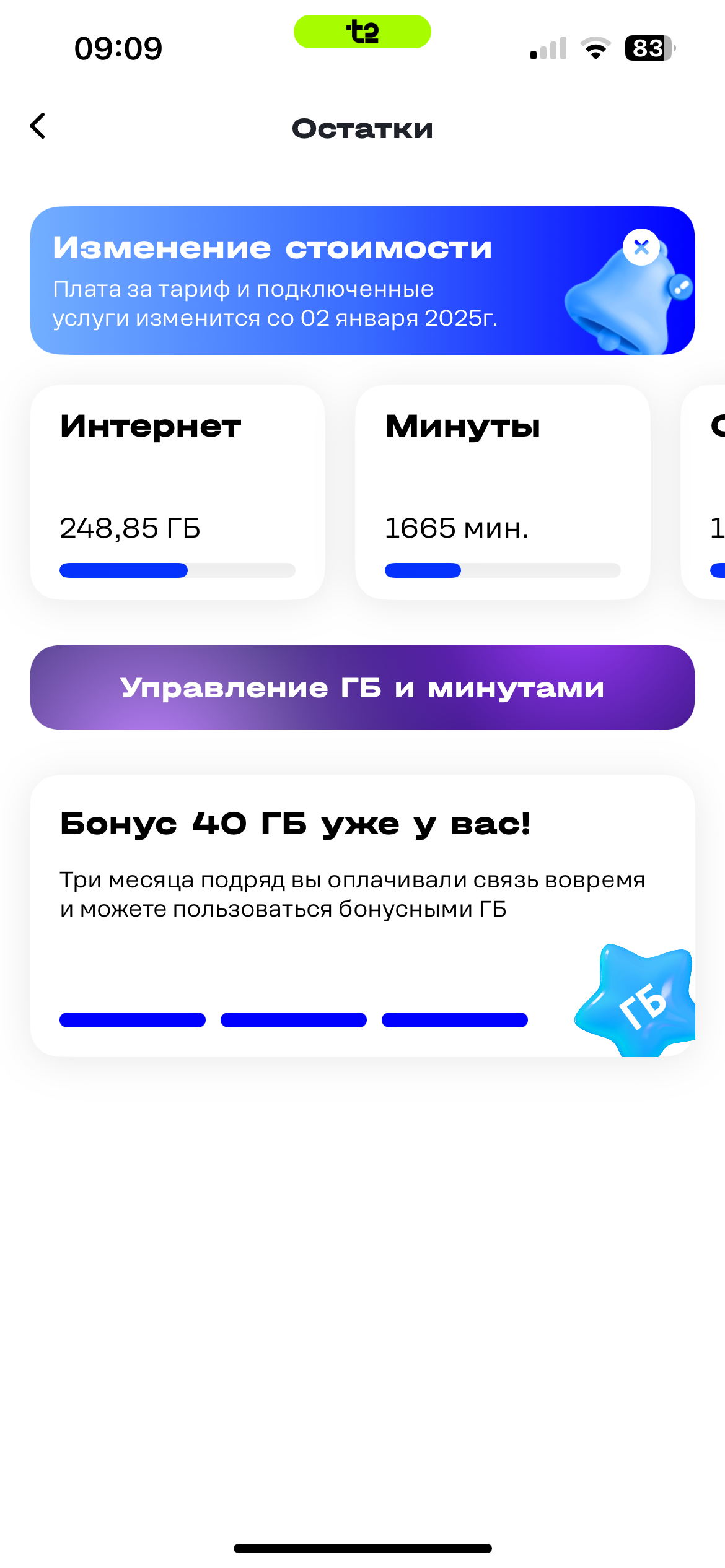725x1568 pixels.
Task: Open the Интернет remaining gigabytes card
Action: (177, 492)
